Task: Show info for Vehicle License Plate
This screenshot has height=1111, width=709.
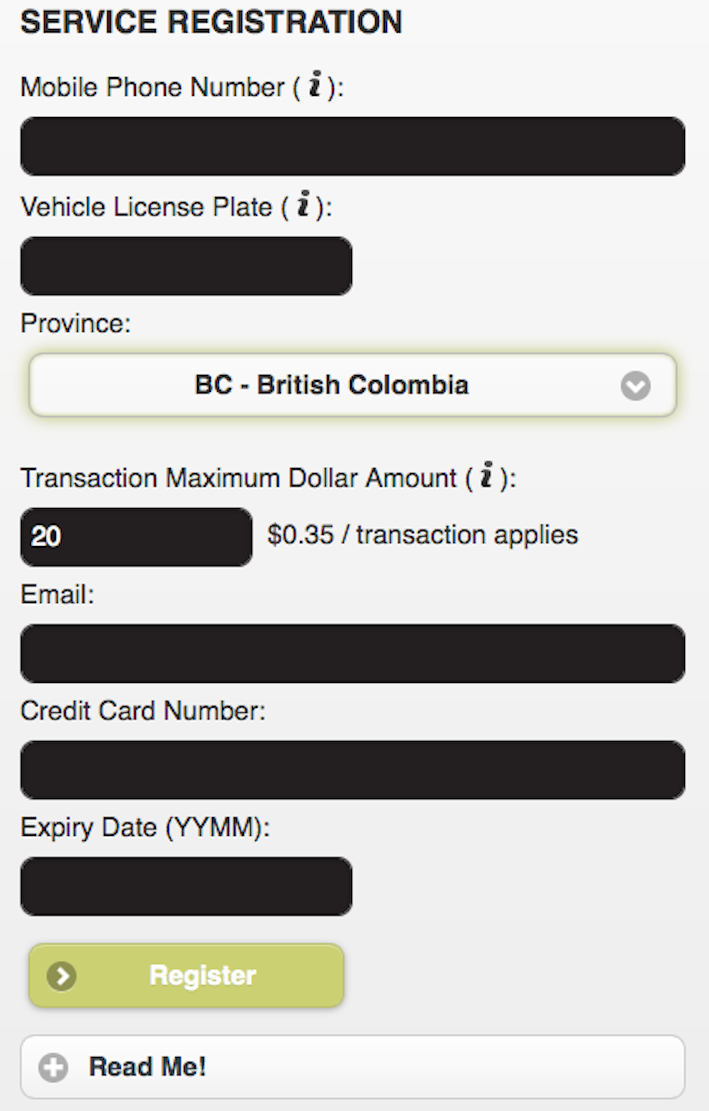Action: click(x=303, y=207)
